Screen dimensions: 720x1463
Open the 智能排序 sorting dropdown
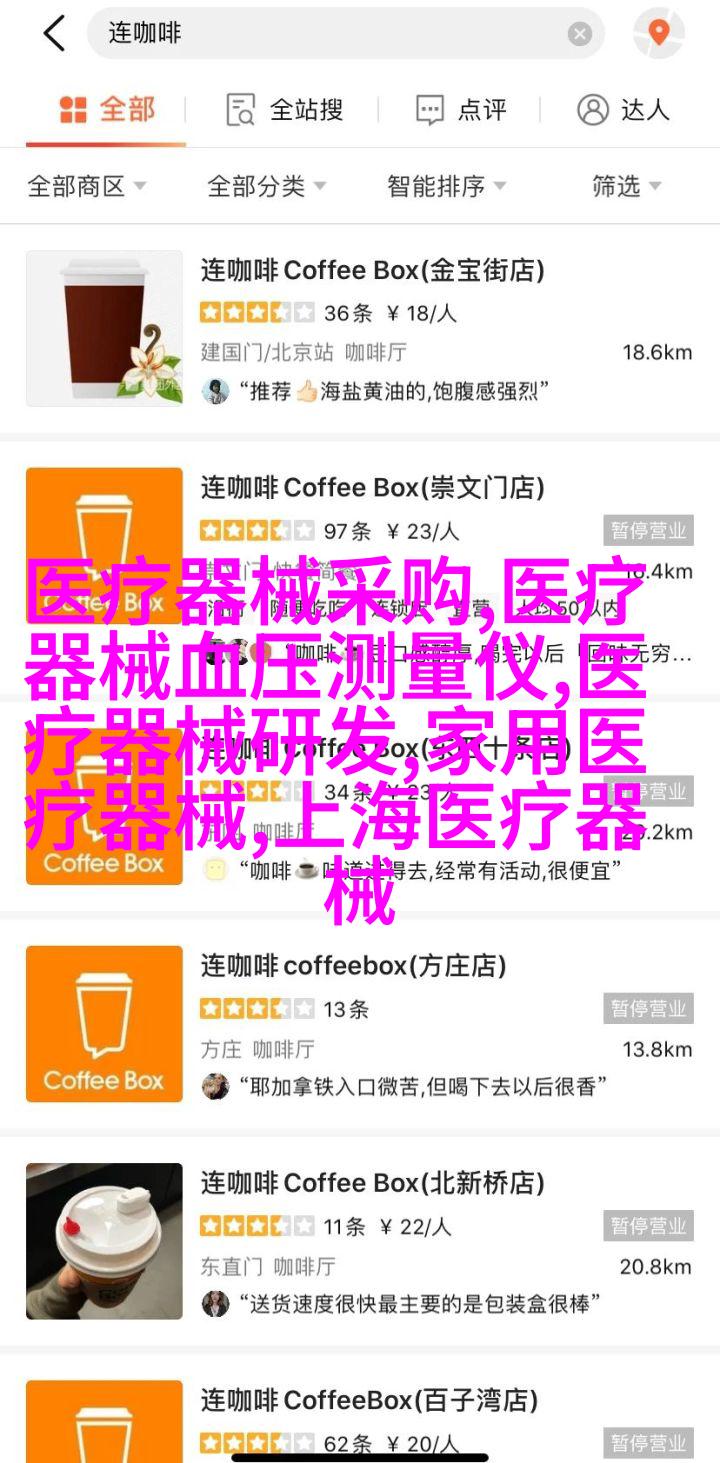pos(446,186)
